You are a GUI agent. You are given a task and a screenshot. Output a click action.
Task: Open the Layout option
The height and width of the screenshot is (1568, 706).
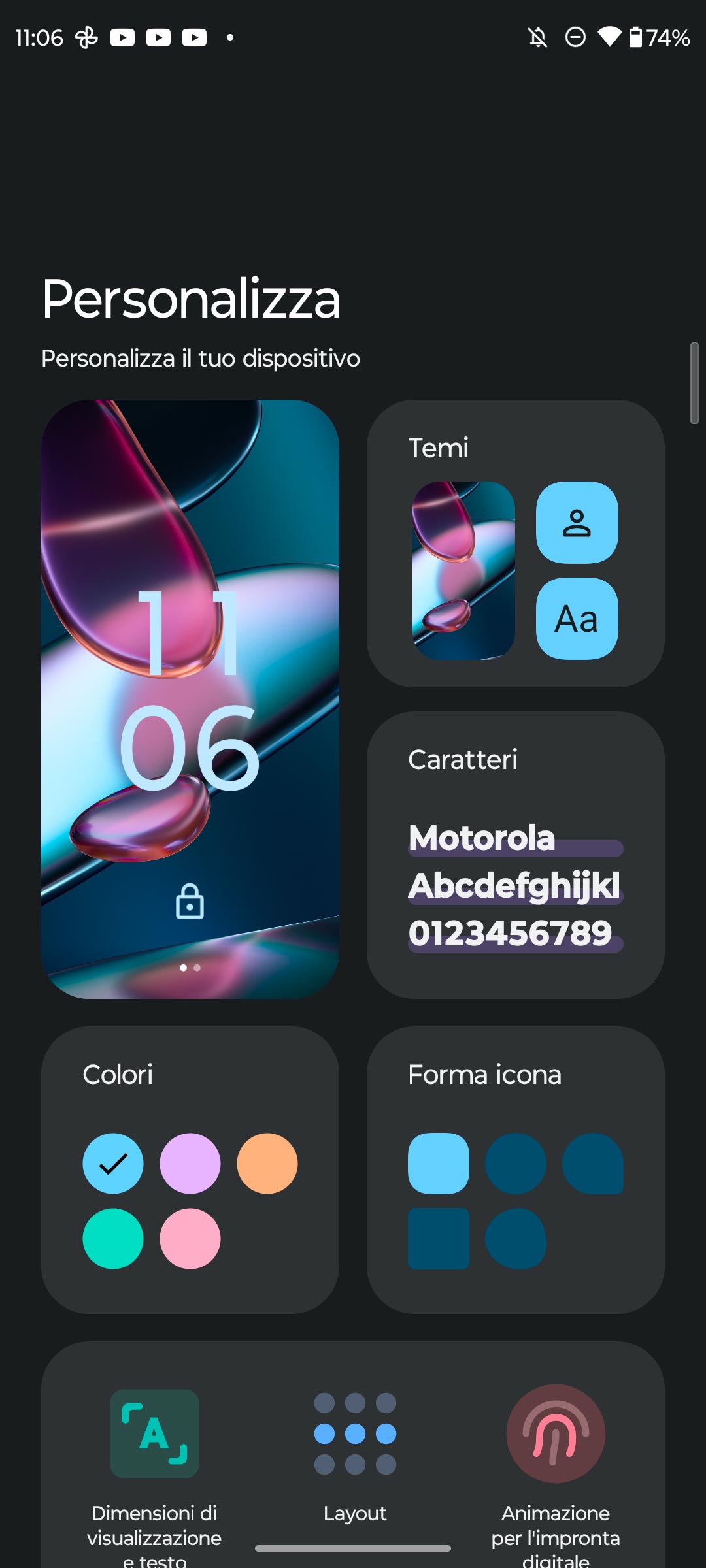[355, 1457]
